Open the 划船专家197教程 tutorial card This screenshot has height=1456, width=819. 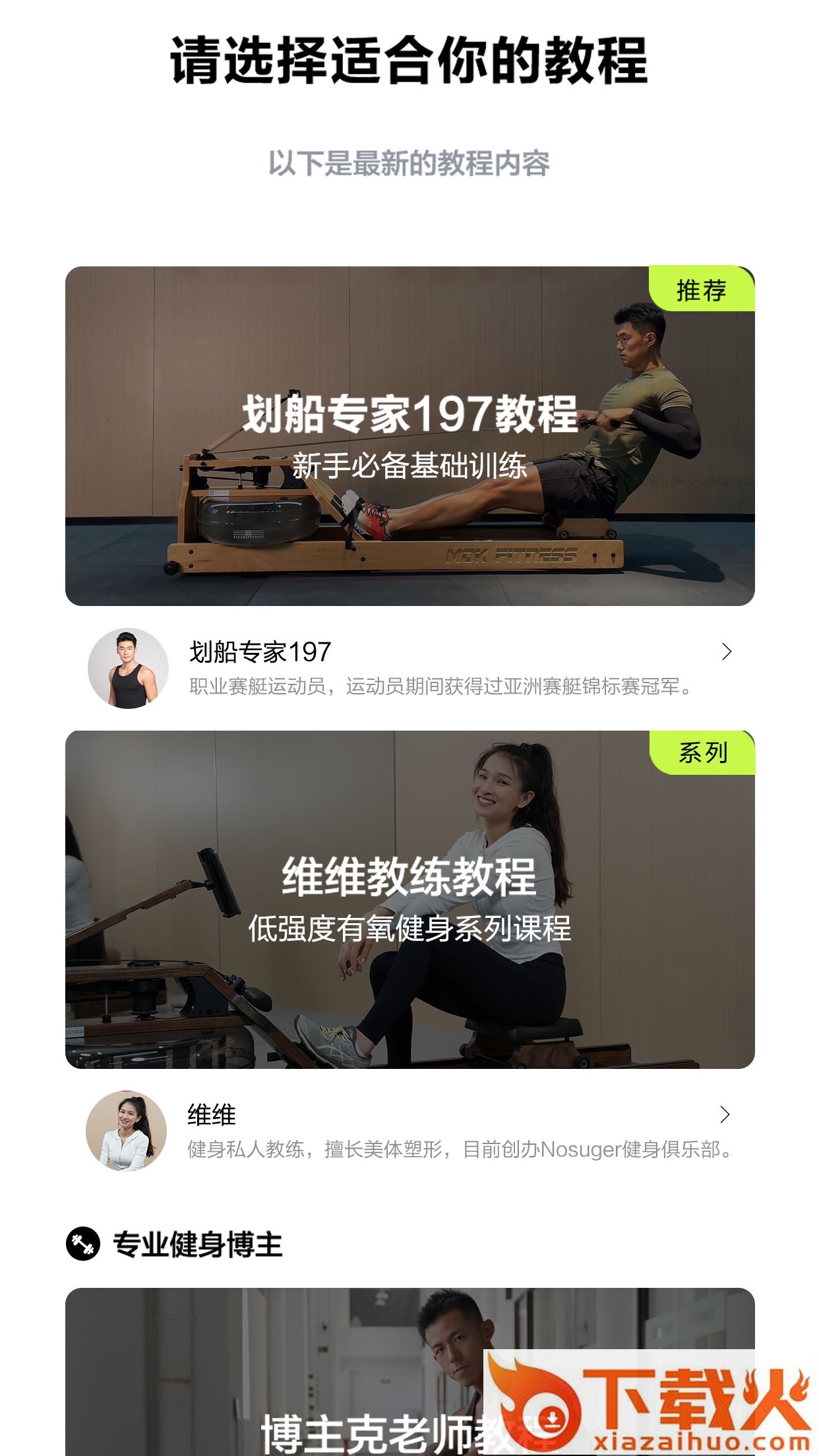(409, 435)
